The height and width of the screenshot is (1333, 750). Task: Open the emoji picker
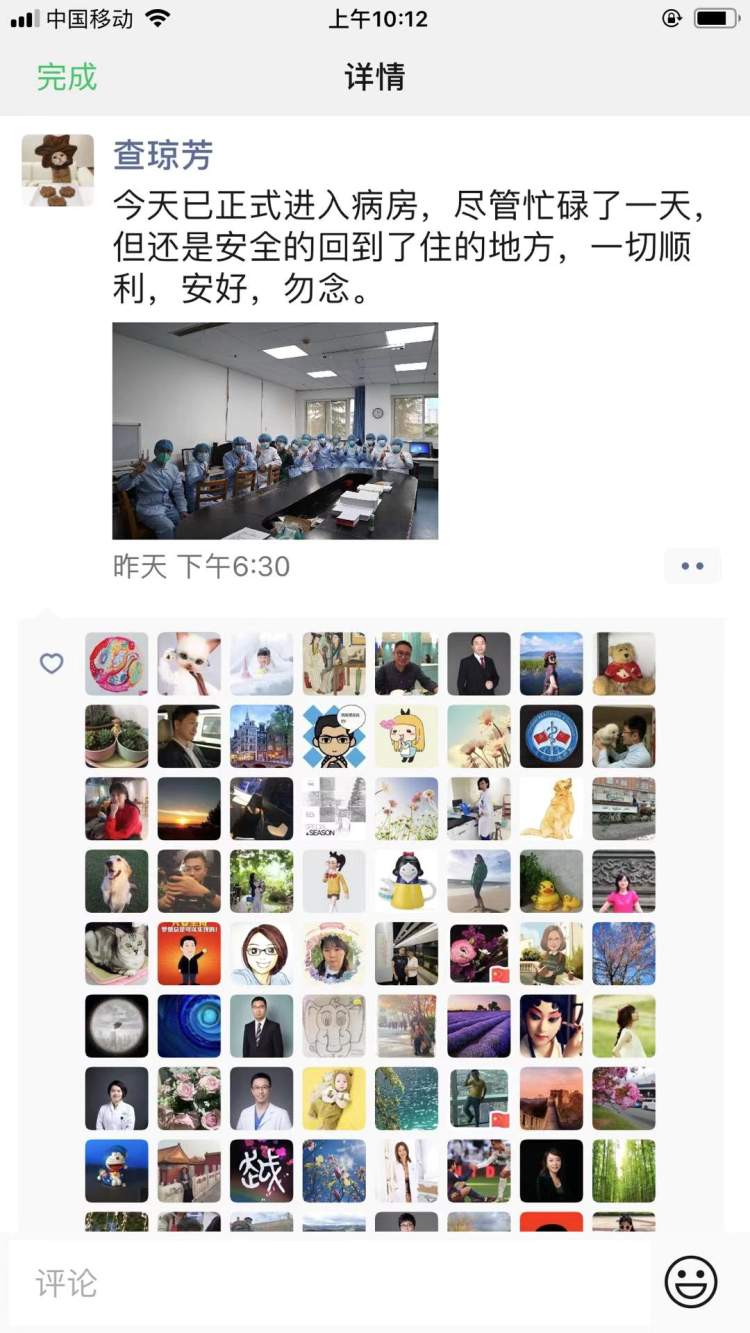[691, 1282]
